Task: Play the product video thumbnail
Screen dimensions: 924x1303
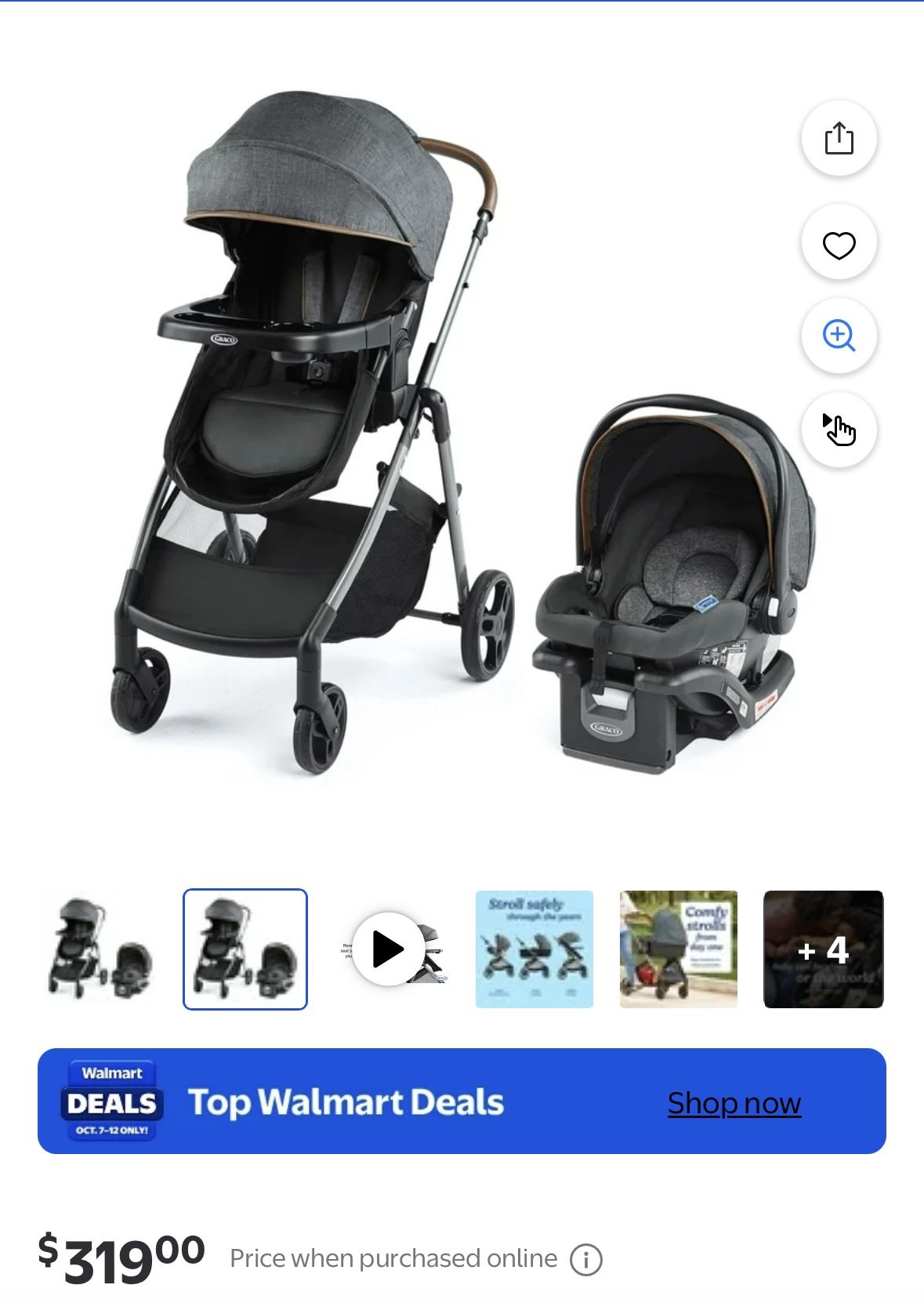Action: [389, 949]
